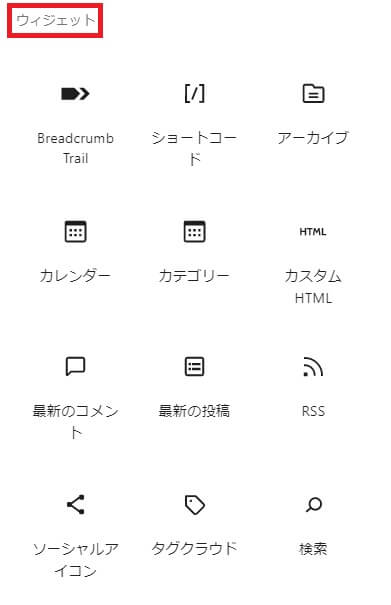Choose the タグクラウド widget
The image size is (391, 605).
click(x=194, y=535)
